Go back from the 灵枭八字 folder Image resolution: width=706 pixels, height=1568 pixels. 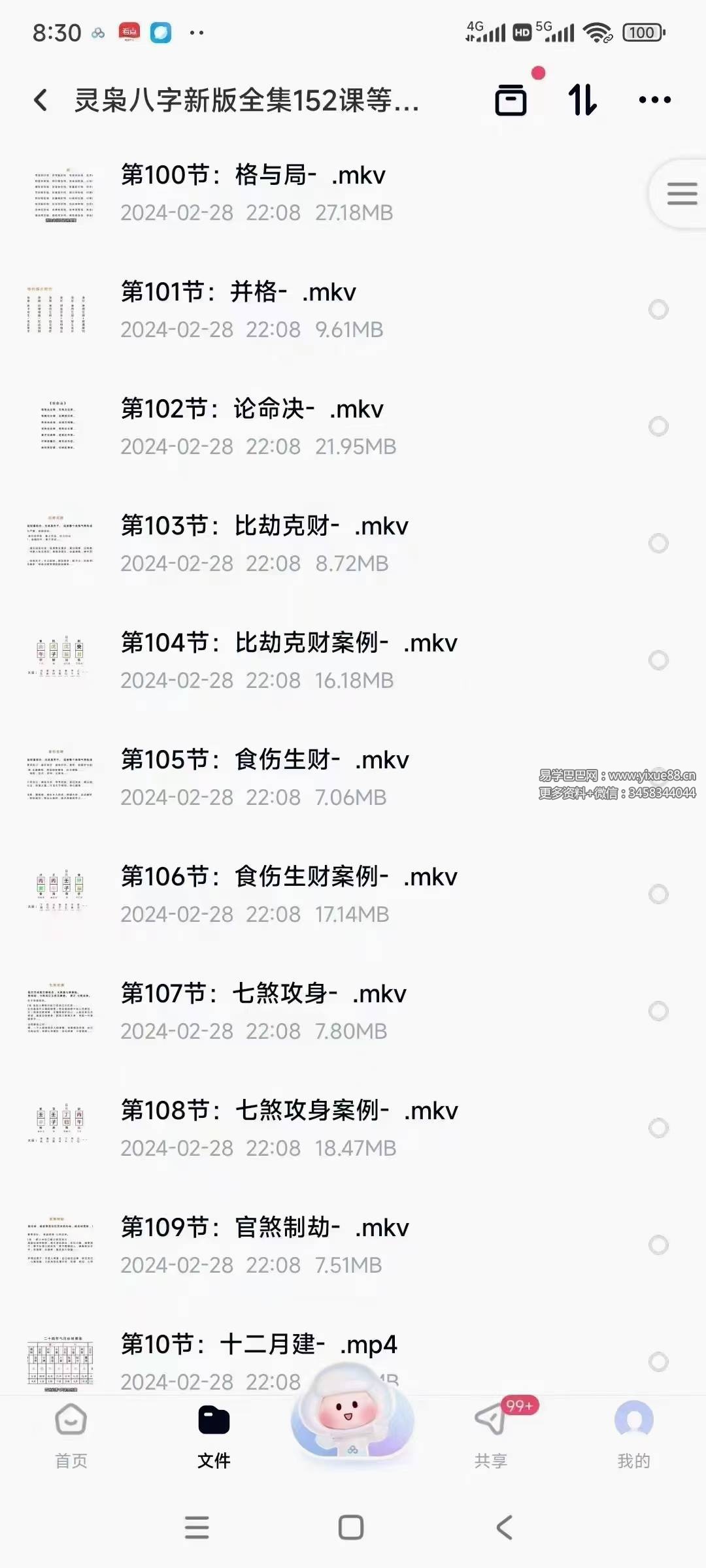click(41, 100)
